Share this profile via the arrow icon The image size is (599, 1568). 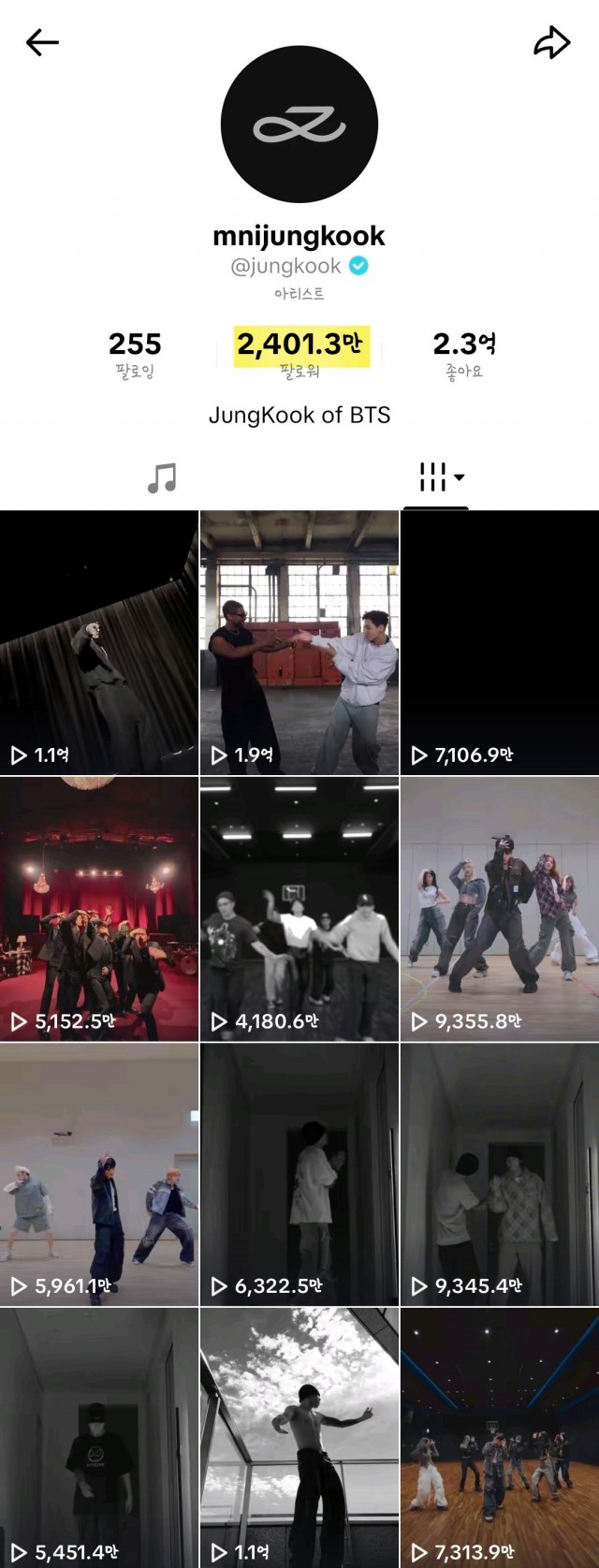pos(551,42)
